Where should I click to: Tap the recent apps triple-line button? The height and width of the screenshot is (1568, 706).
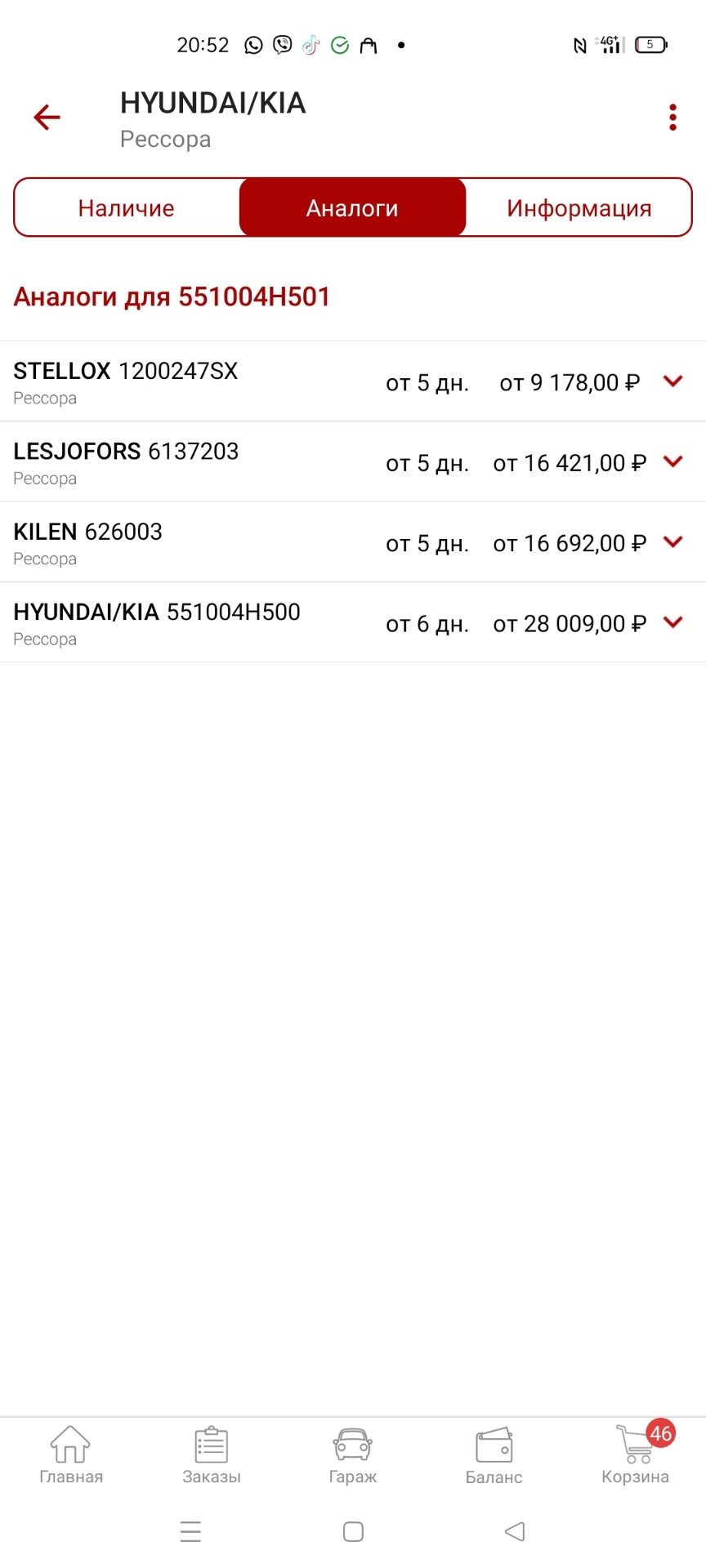tap(190, 1532)
